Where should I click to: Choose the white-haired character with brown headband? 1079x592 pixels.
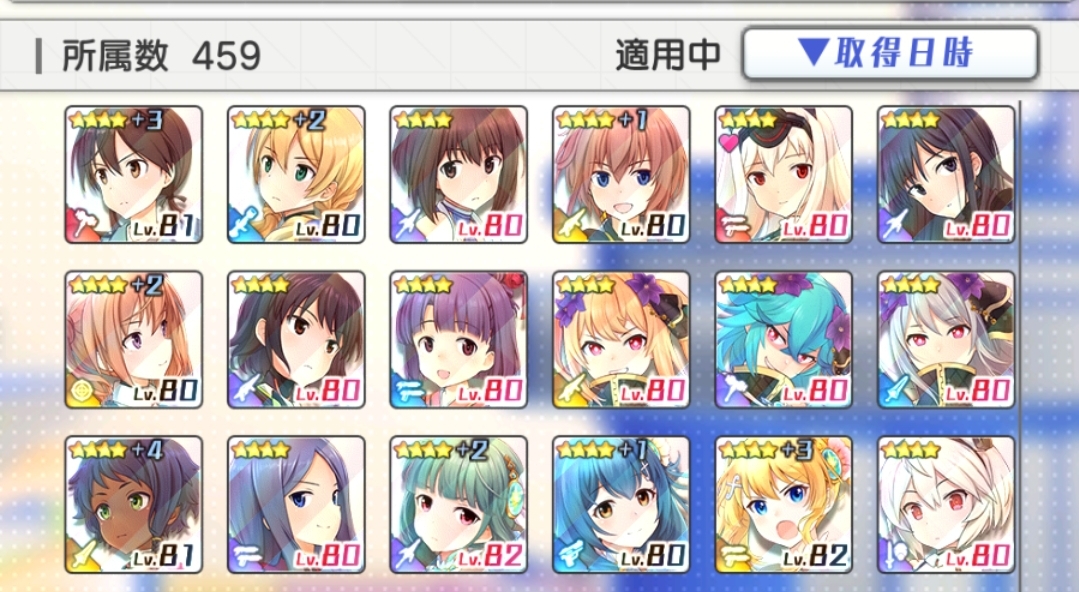click(946, 504)
